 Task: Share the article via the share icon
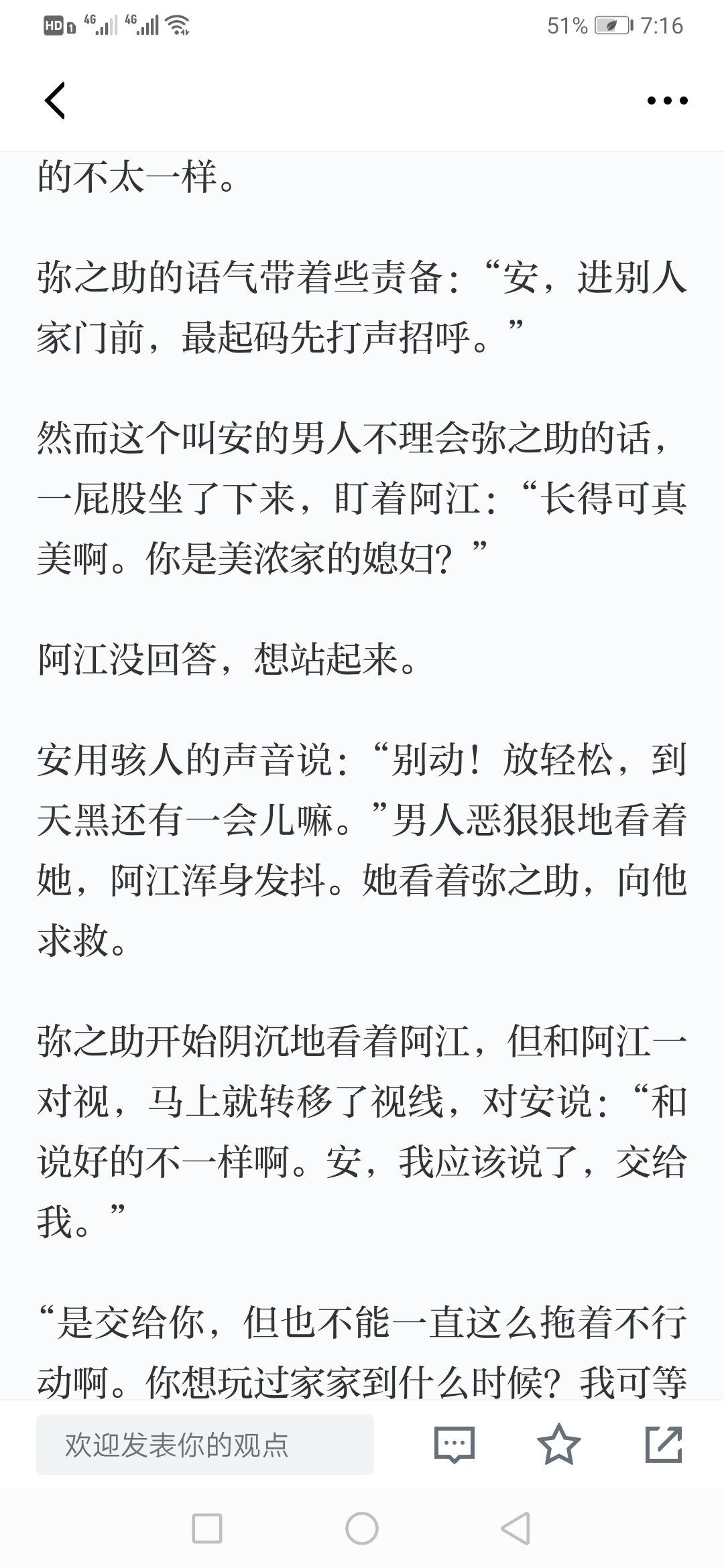[x=664, y=1444]
